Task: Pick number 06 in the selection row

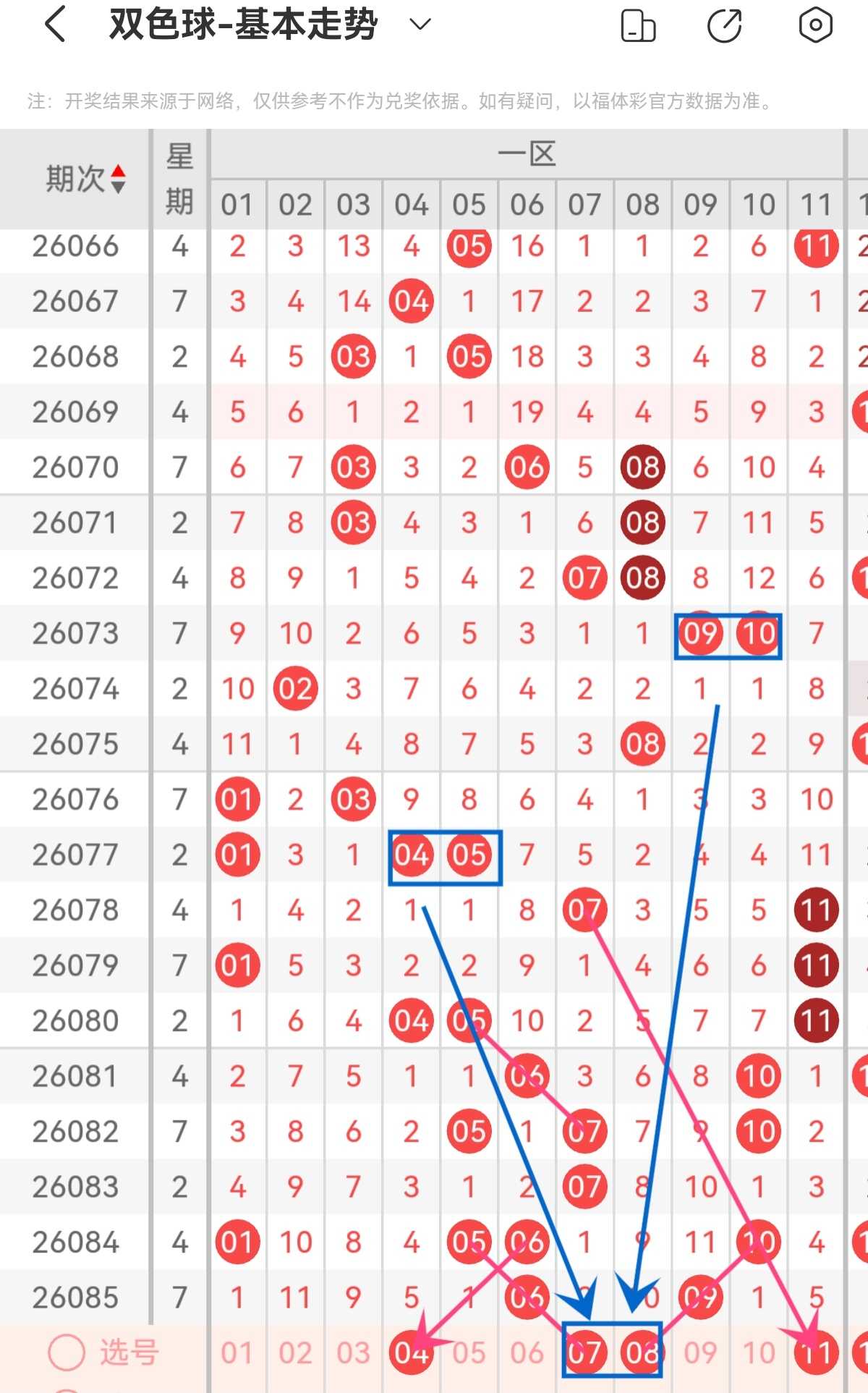Action: click(527, 1352)
